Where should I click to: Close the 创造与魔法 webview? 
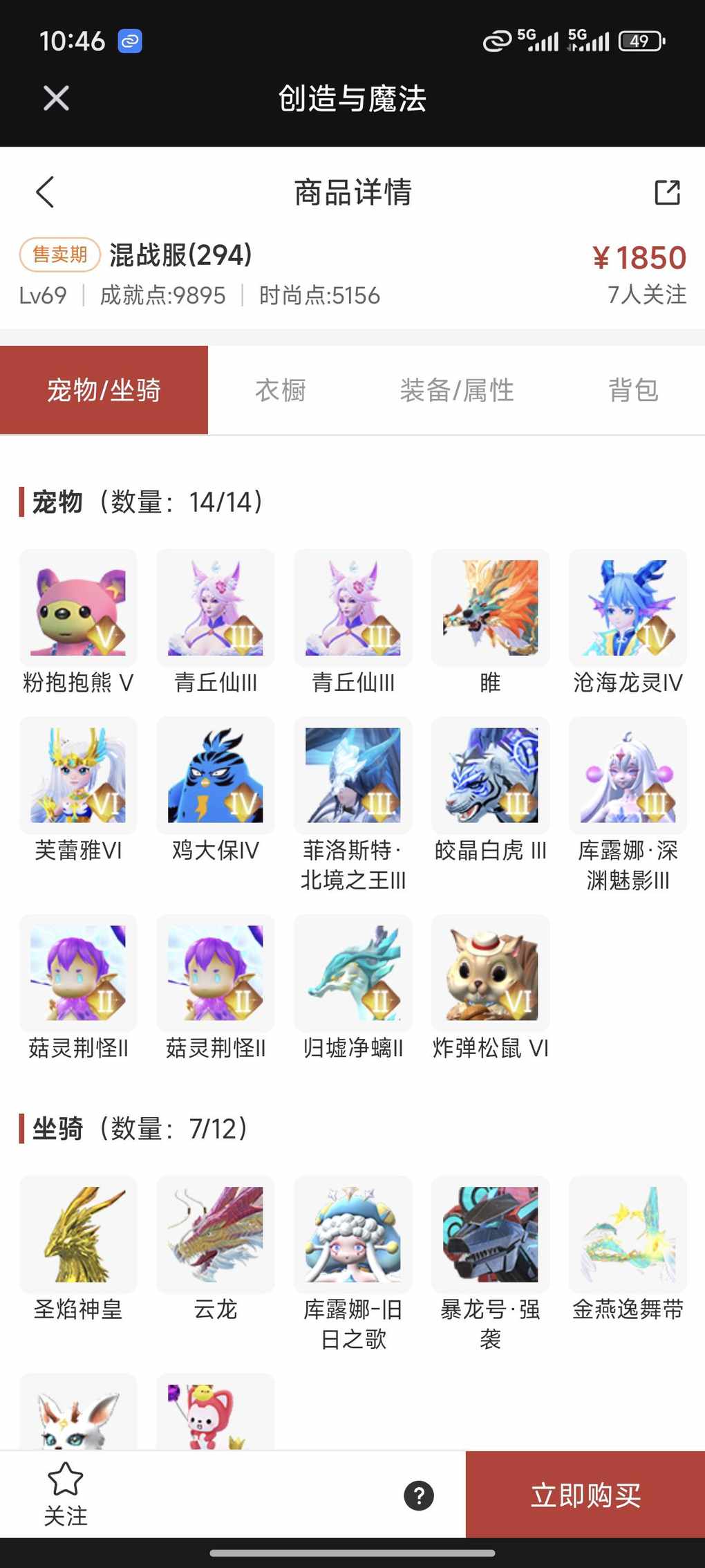[x=56, y=98]
